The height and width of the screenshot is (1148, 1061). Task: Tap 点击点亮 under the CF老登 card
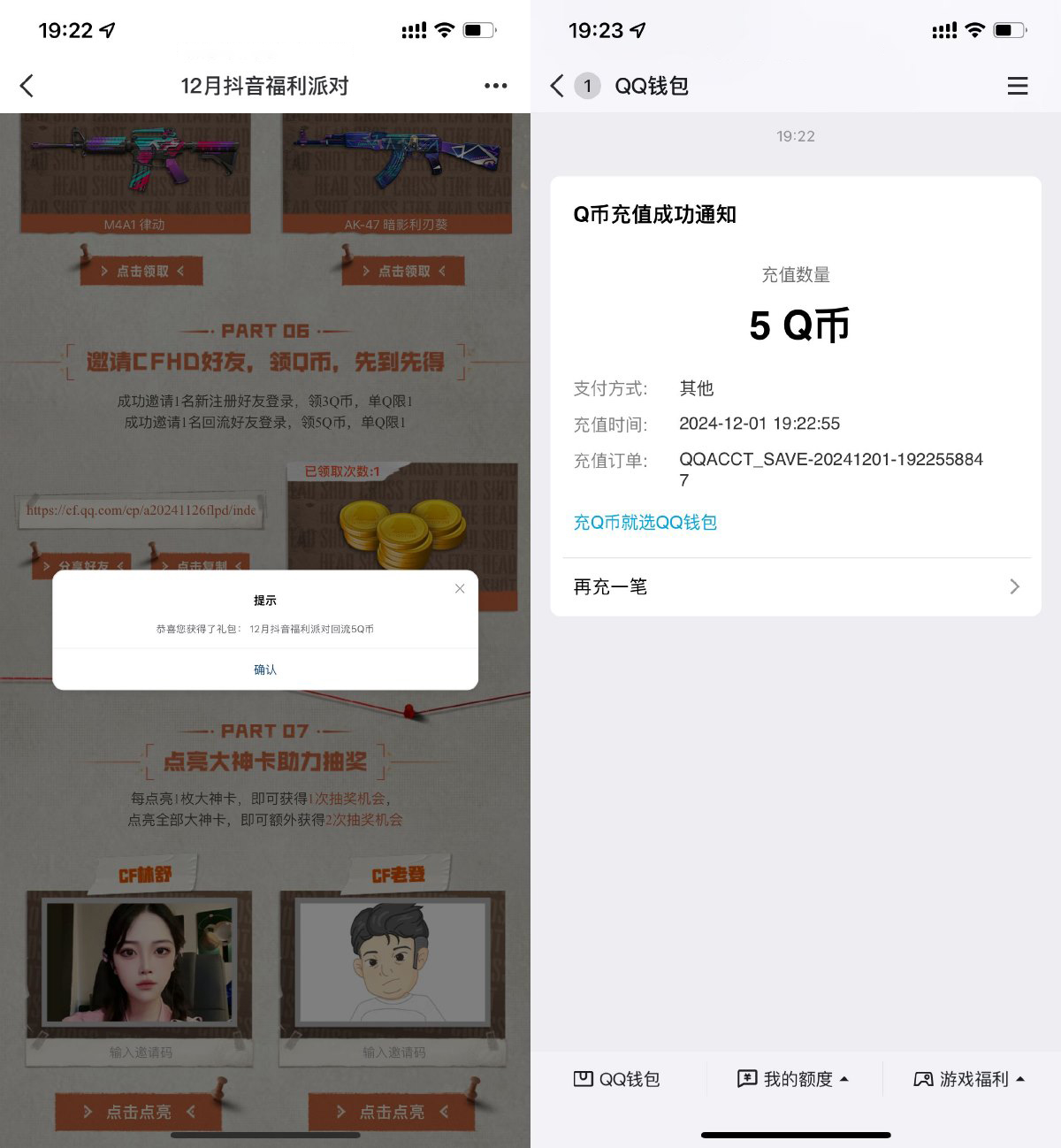394,1112
